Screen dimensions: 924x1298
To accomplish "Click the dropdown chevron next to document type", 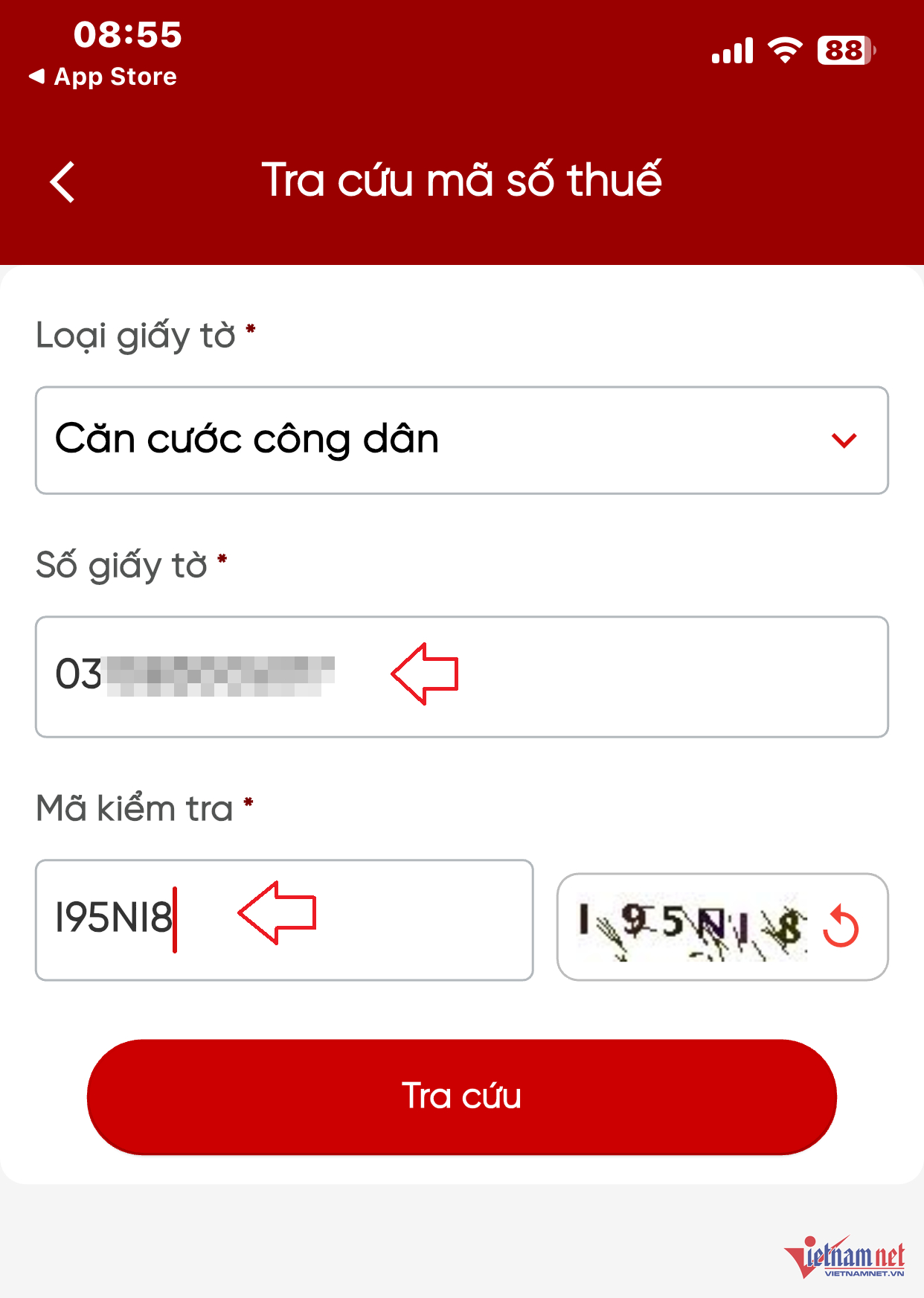I will tap(844, 440).
